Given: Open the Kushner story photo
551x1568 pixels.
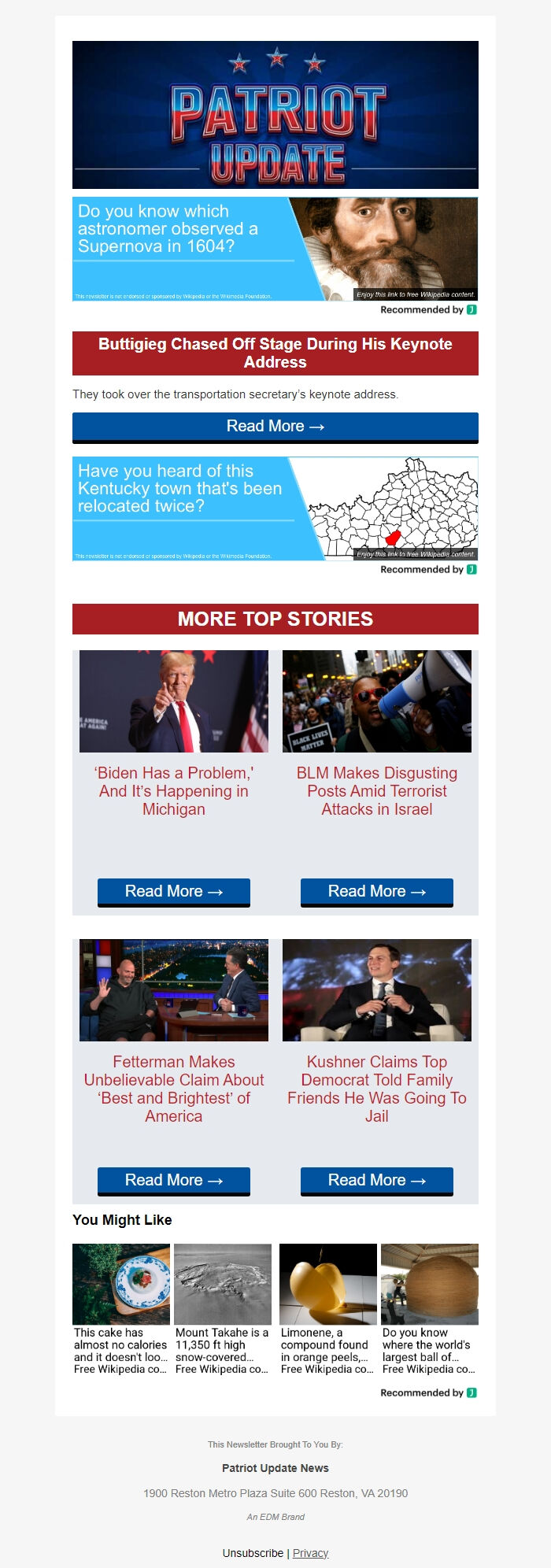Looking at the screenshot, I should (376, 990).
